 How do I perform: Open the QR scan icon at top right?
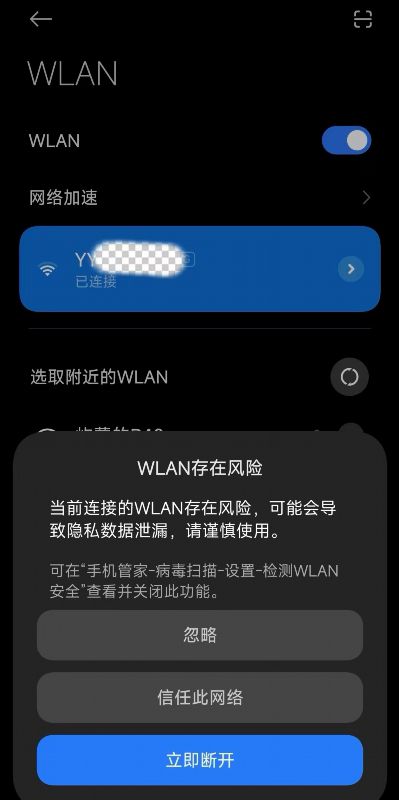pyautogui.click(x=363, y=19)
